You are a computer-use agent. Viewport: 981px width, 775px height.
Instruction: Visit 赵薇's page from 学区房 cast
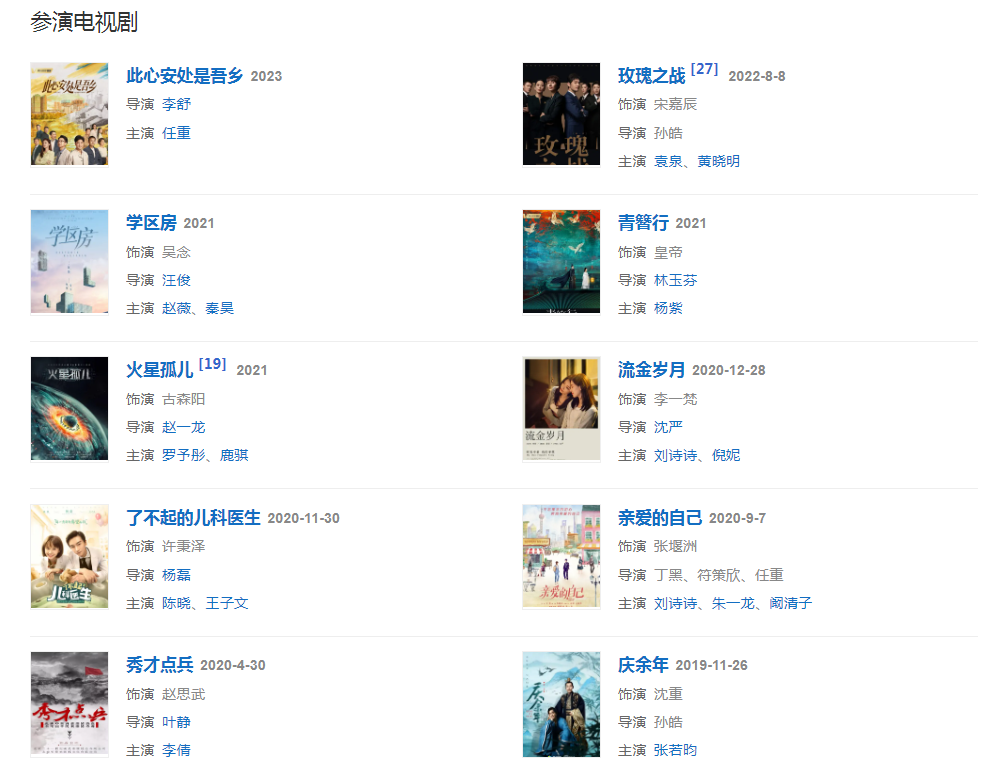click(x=176, y=308)
